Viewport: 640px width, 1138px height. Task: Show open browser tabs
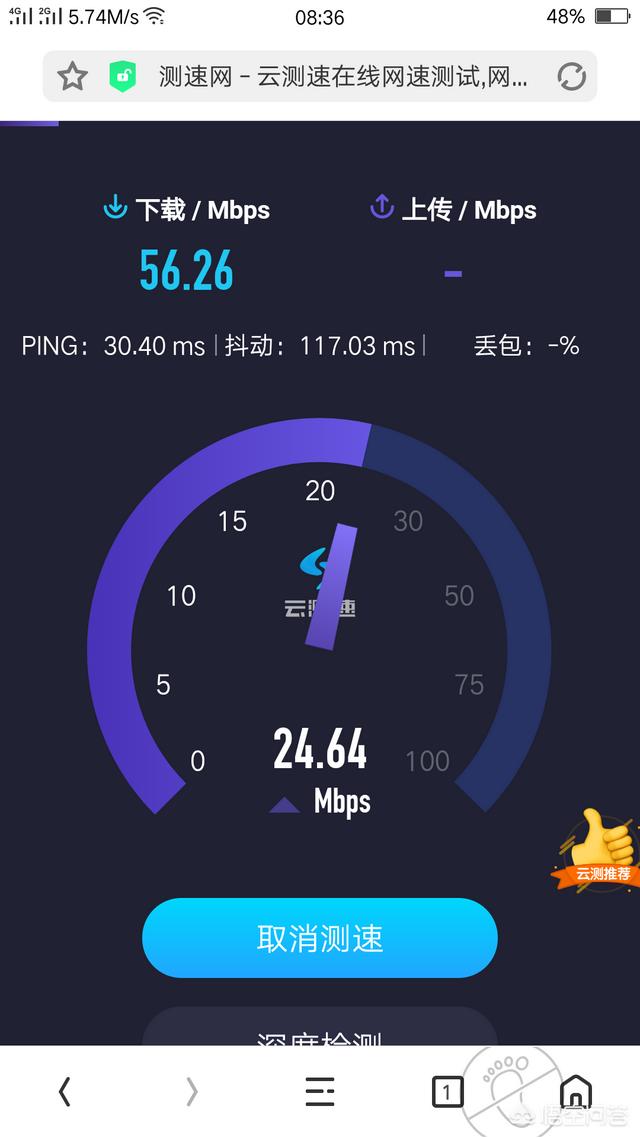[447, 1092]
